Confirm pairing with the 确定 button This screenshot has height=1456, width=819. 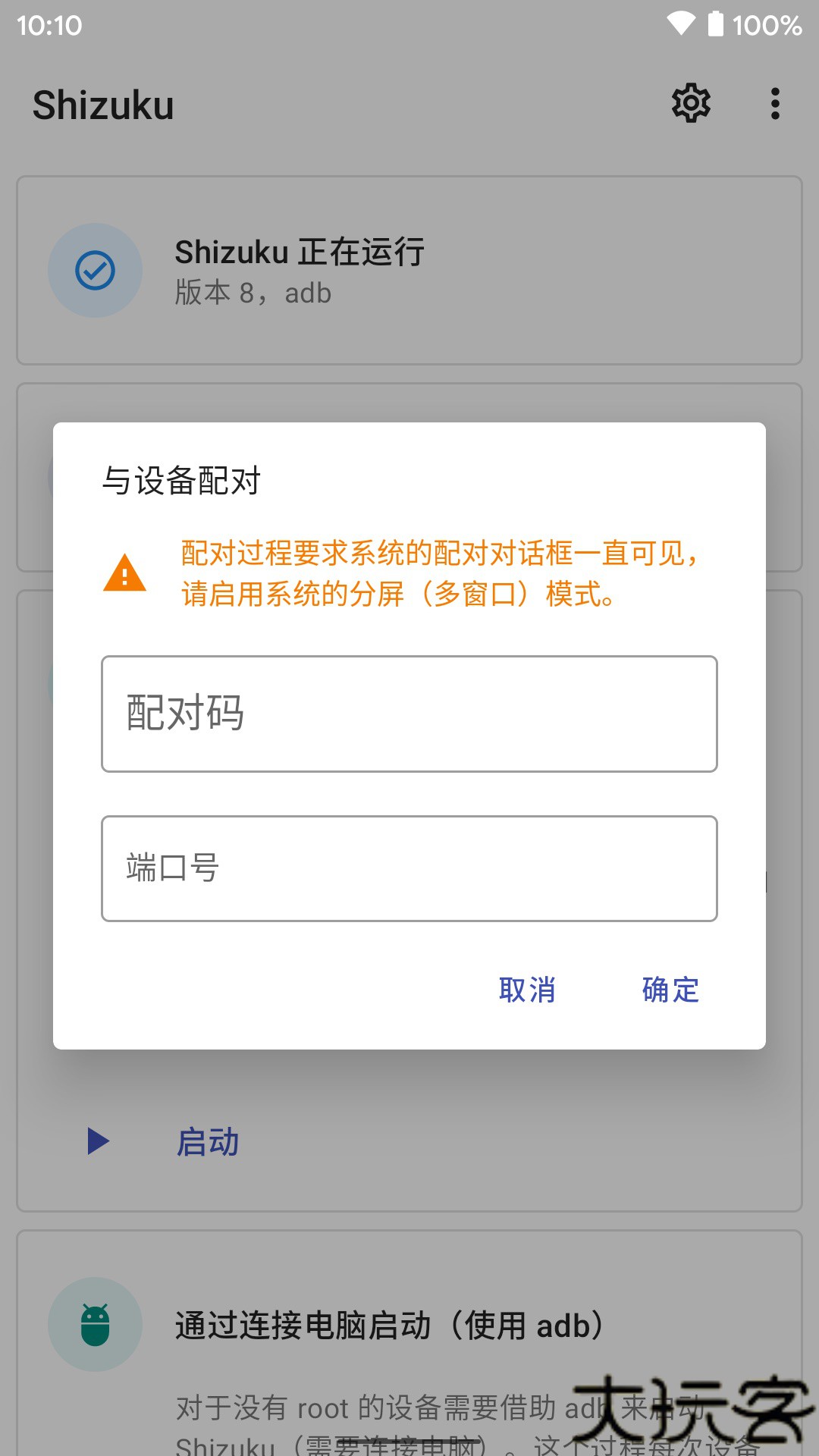point(670,990)
